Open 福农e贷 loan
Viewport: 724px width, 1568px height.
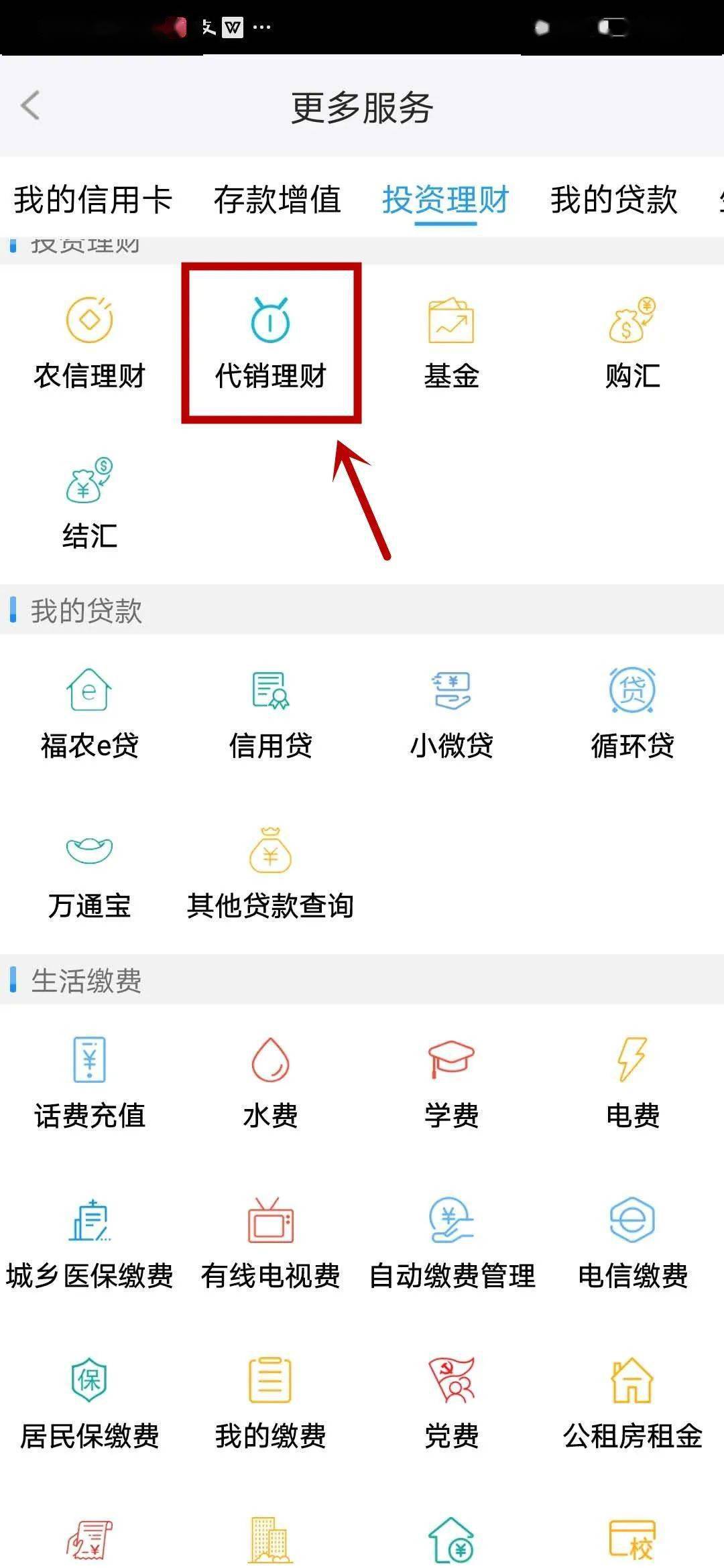(90, 714)
